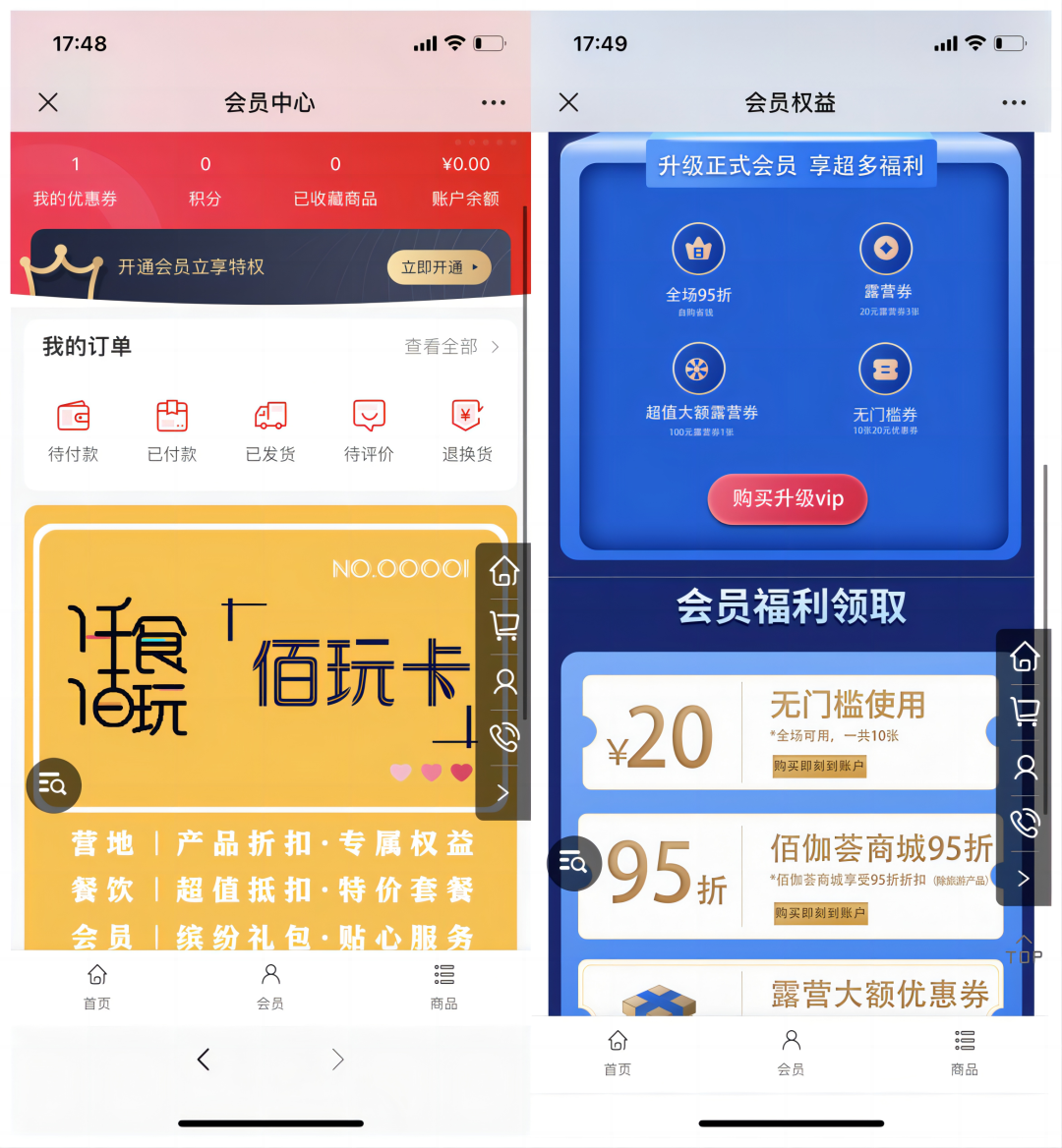Show 待付款 orders
Image resolution: width=1062 pixels, height=1148 pixels.
point(74,430)
